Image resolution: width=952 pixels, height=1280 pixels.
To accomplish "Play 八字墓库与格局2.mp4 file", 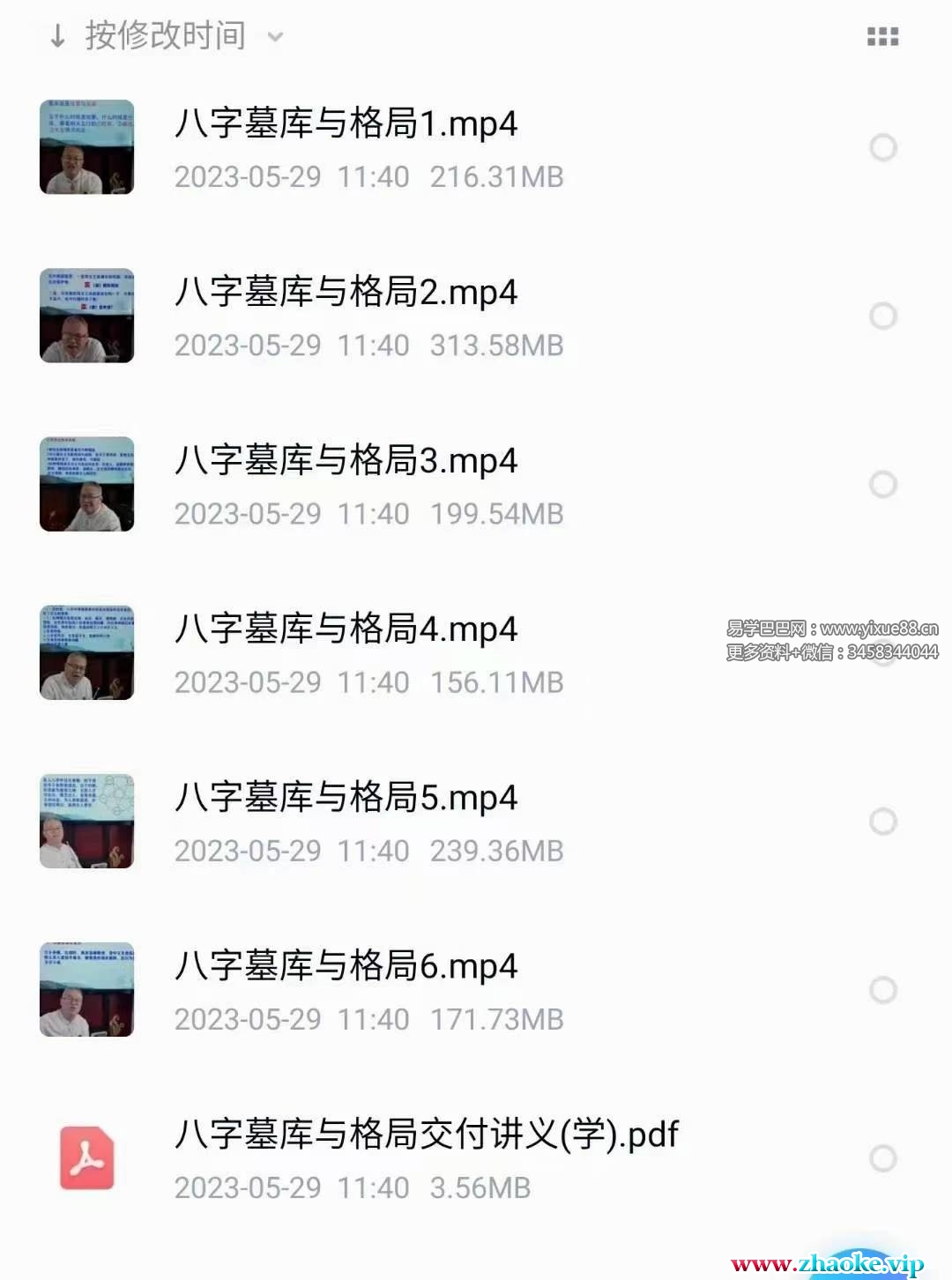I will (346, 292).
